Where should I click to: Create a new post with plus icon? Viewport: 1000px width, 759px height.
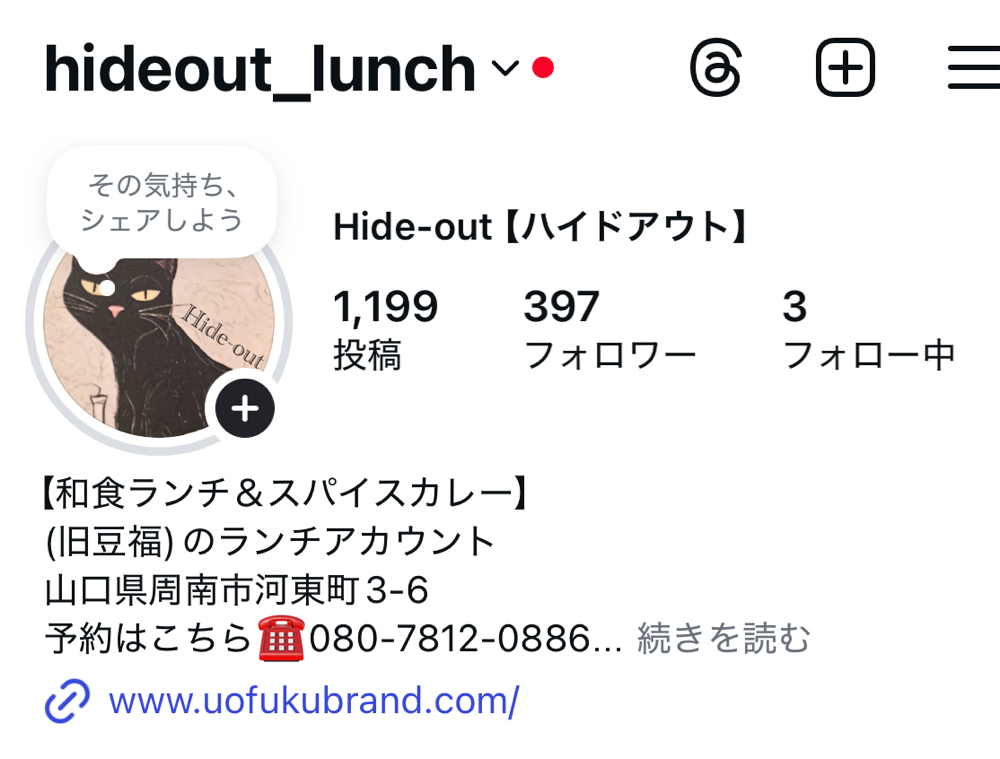[x=845, y=68]
